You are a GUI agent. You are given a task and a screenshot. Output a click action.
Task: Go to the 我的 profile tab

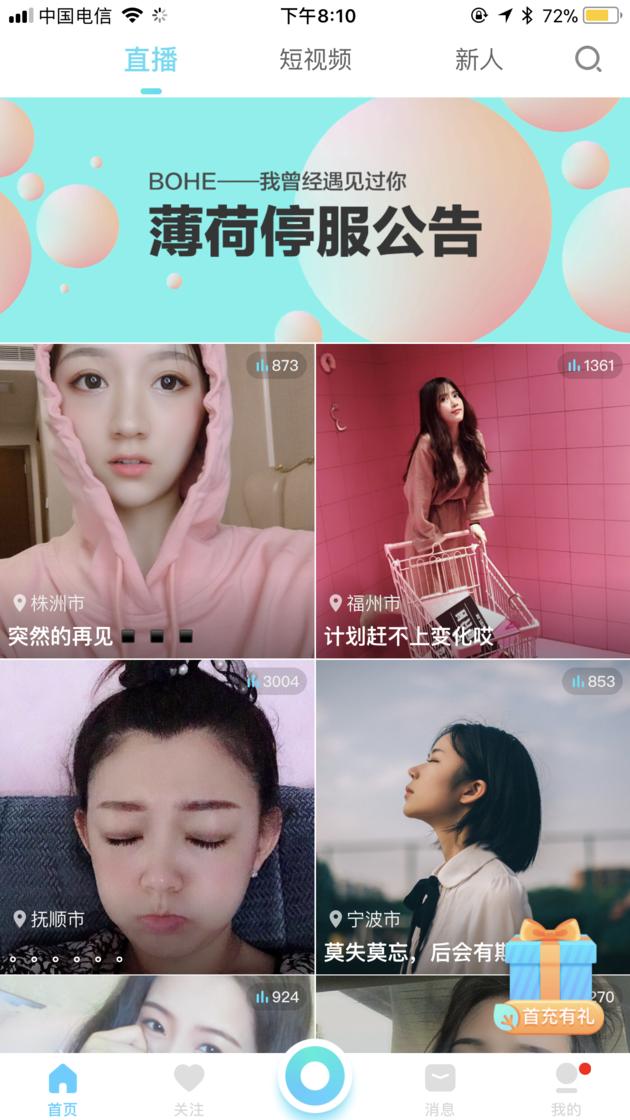pos(566,1088)
